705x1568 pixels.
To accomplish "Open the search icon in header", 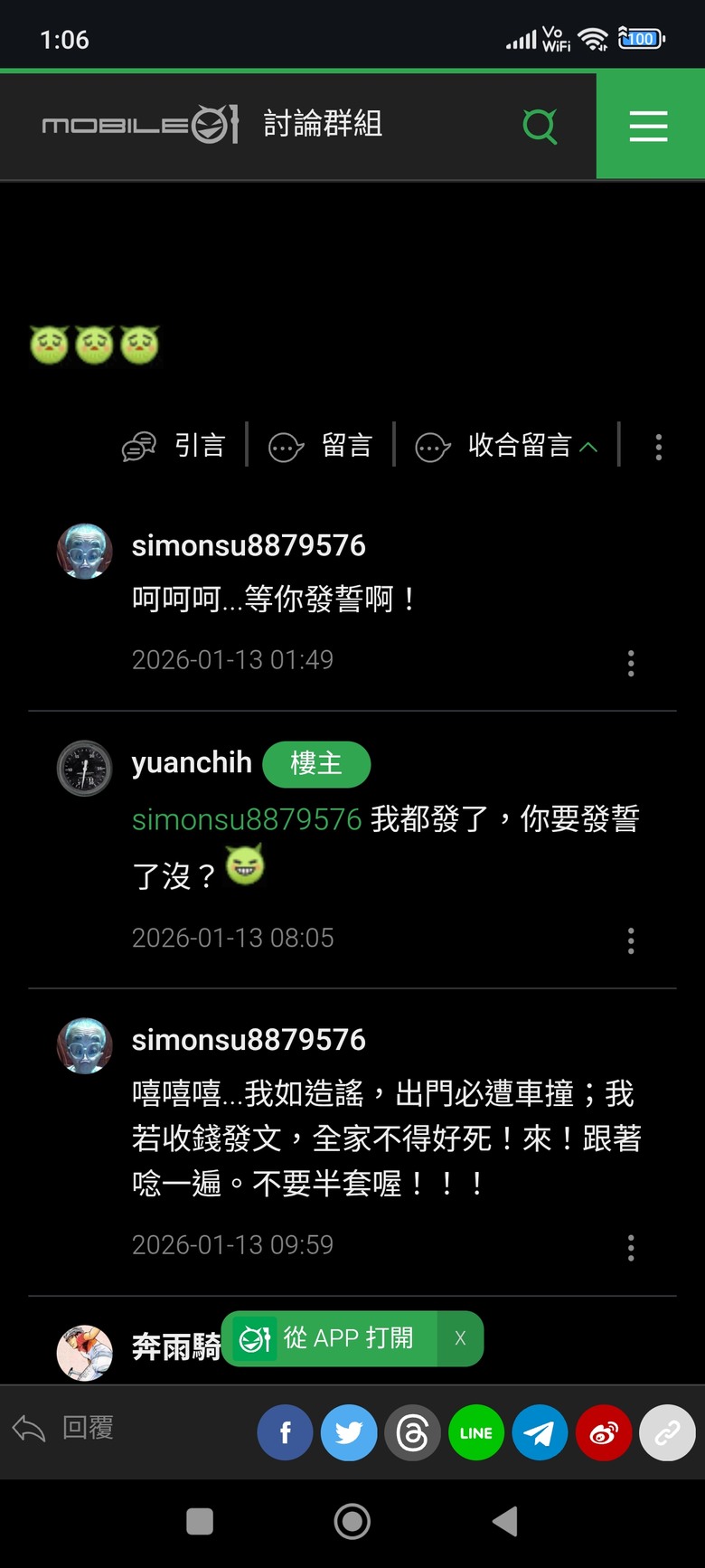I will pos(540,126).
